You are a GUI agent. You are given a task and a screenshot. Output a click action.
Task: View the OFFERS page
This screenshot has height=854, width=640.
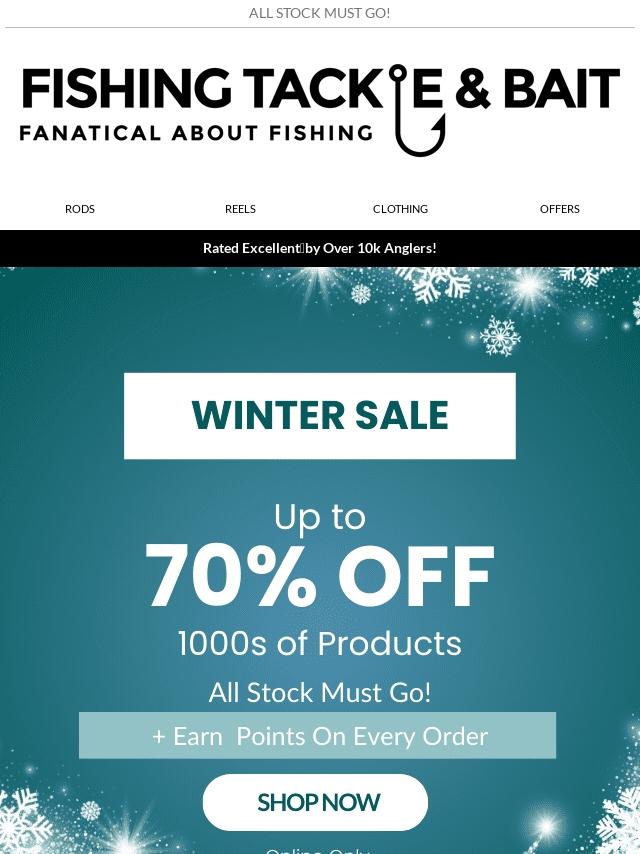click(559, 209)
